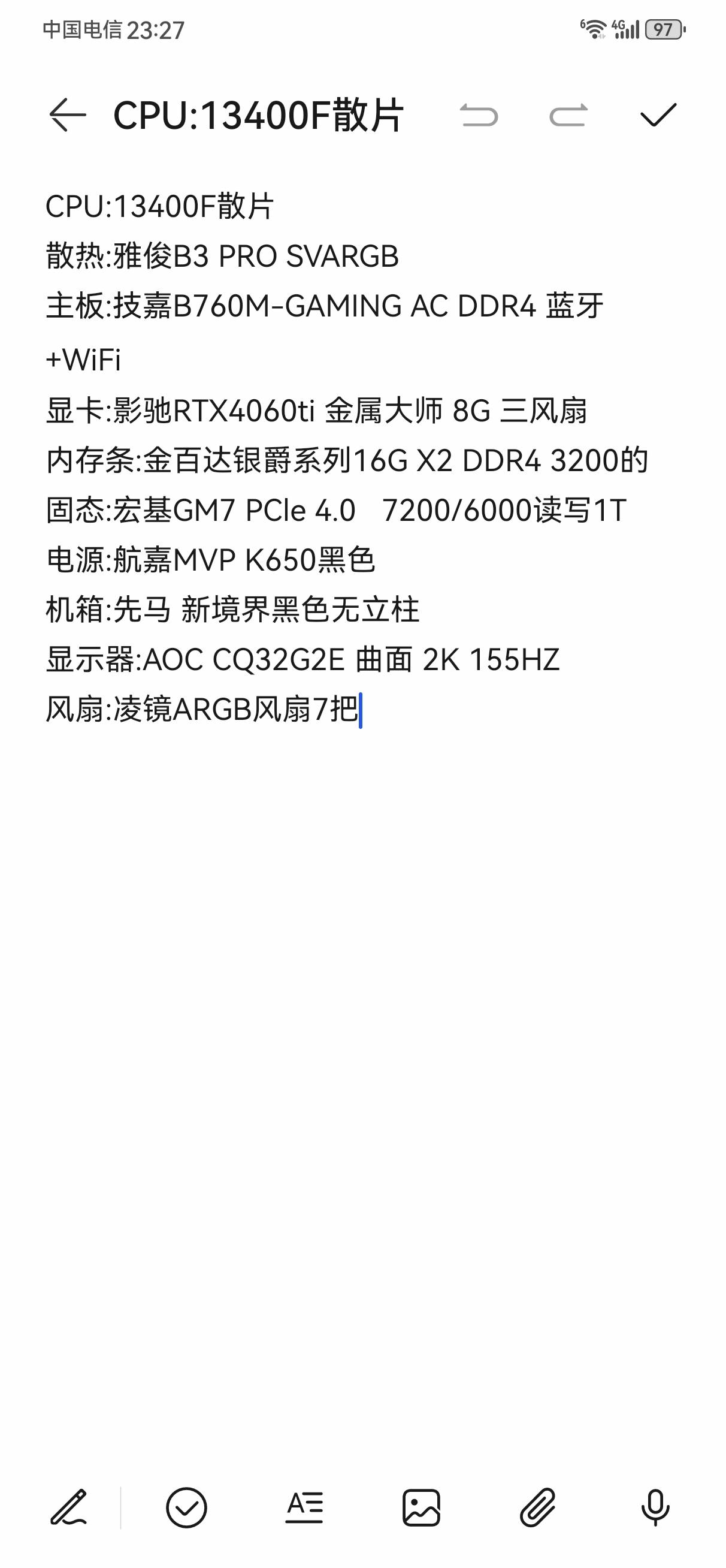Insert a checklist item

click(186, 1507)
